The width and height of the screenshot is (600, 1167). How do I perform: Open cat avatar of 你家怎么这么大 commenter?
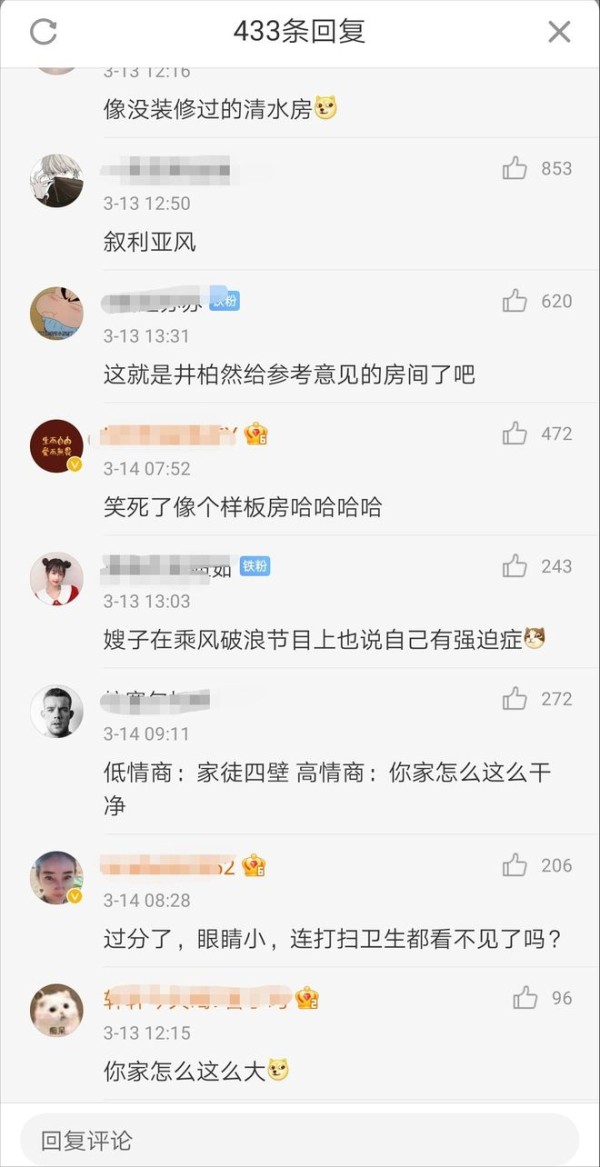pos(57,1010)
